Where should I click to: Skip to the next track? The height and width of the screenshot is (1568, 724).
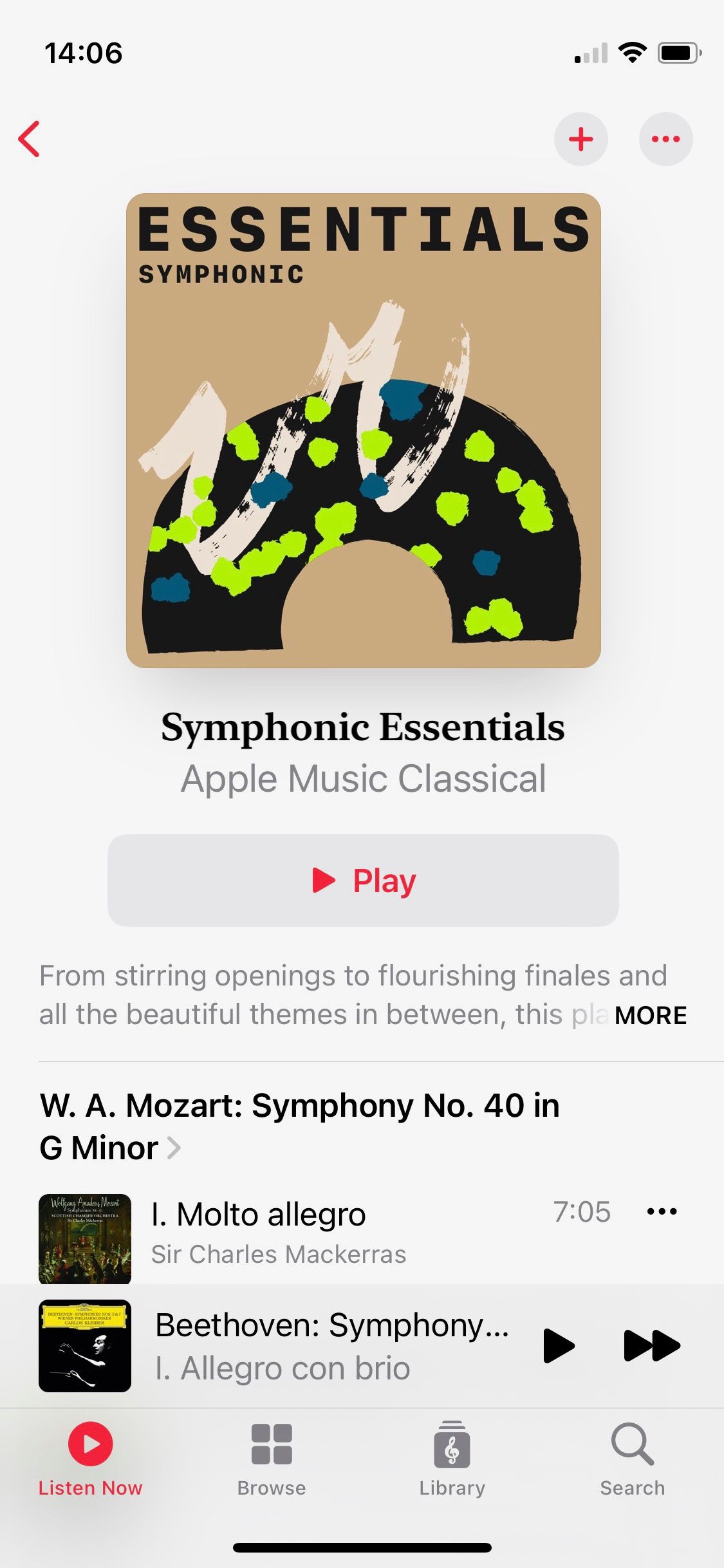pyautogui.click(x=651, y=1345)
